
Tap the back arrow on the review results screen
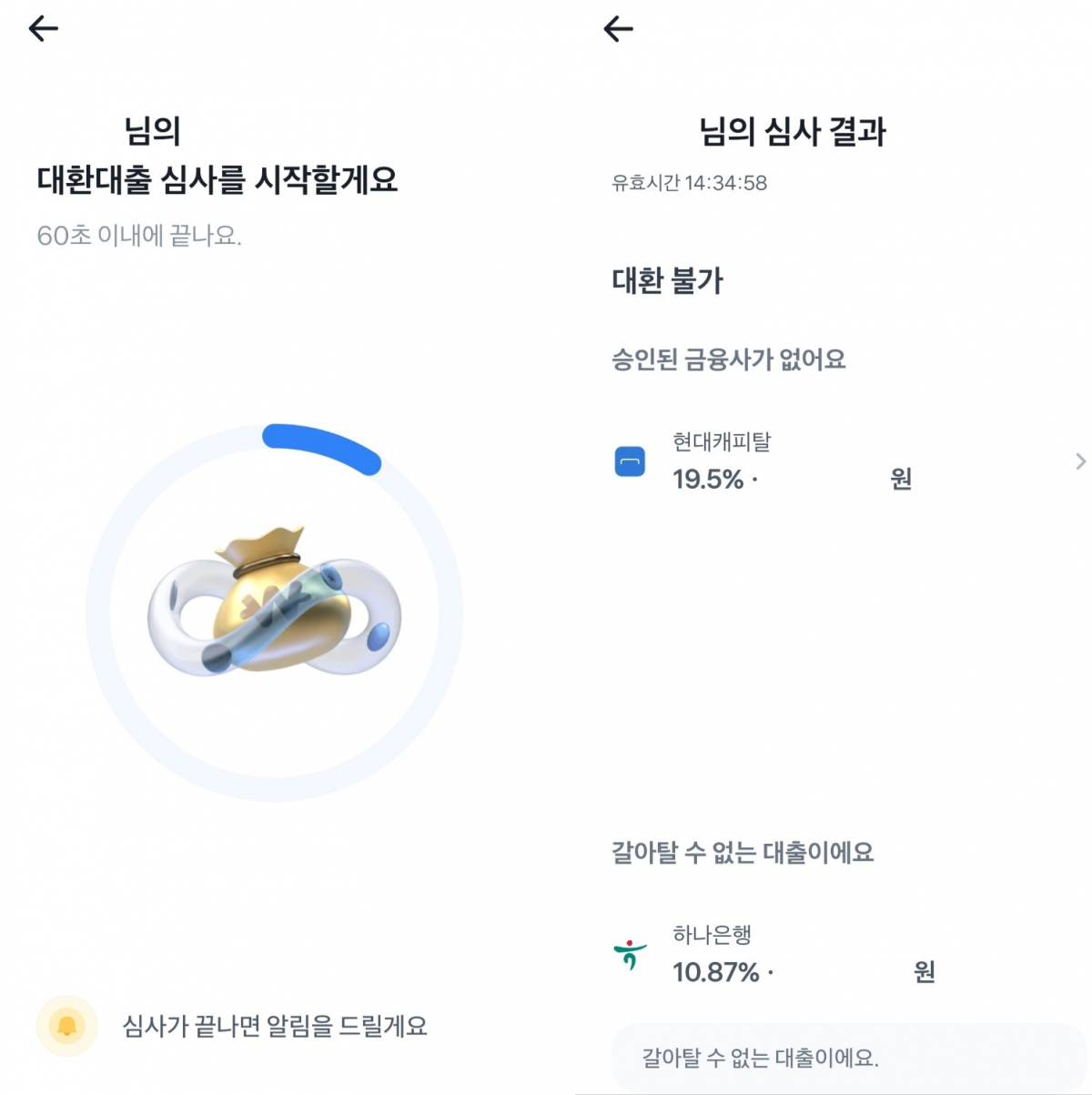coord(618,28)
